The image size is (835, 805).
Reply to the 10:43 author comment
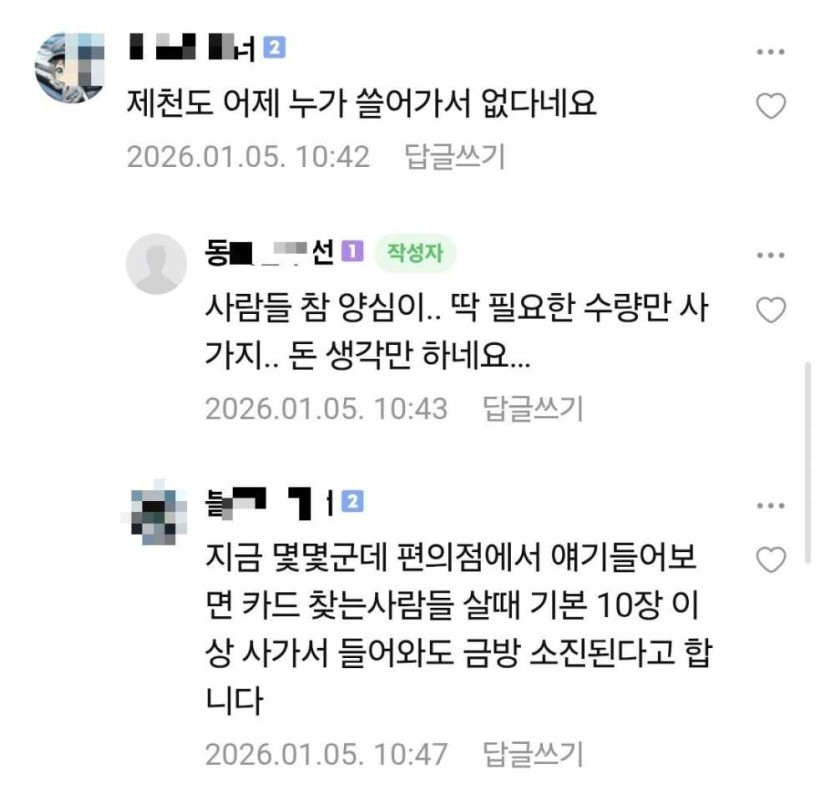(532, 408)
